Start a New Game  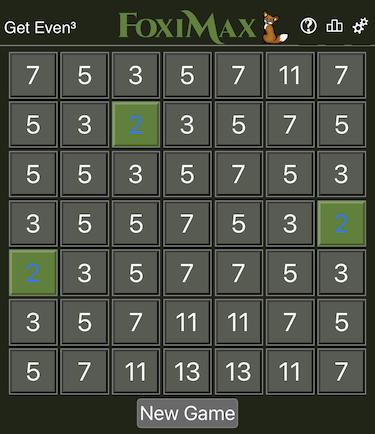[187, 413]
